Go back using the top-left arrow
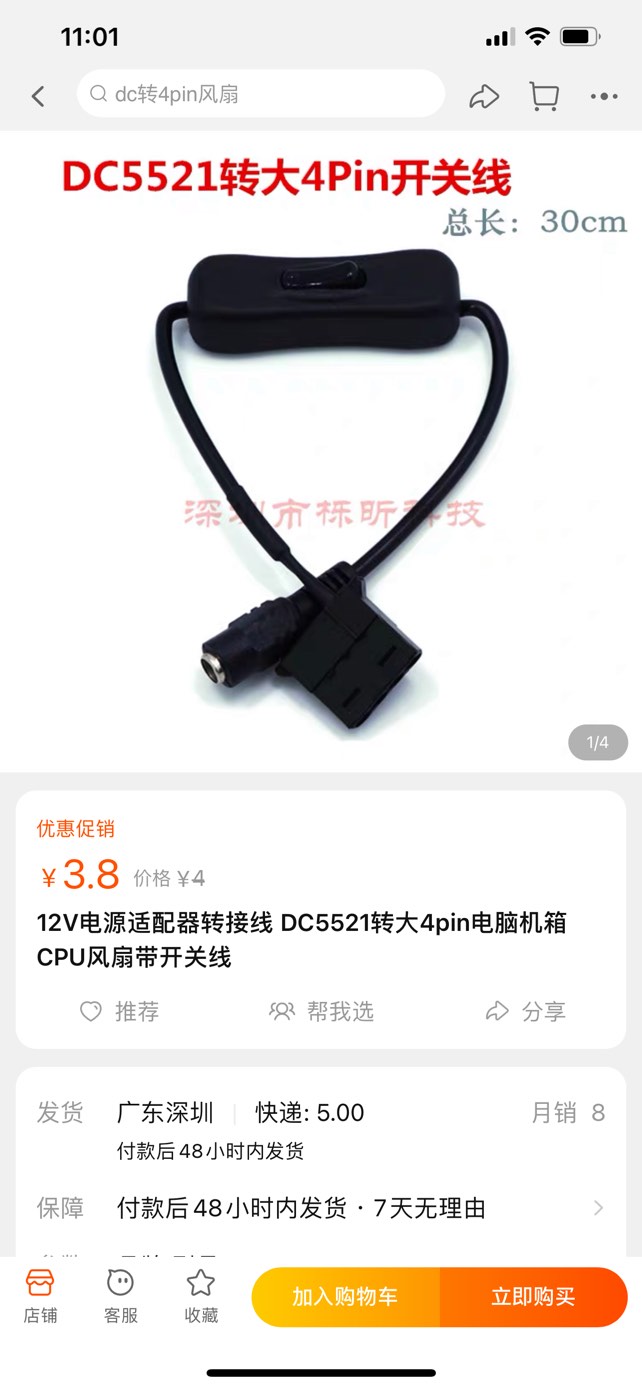The image size is (642, 1389). coord(38,96)
